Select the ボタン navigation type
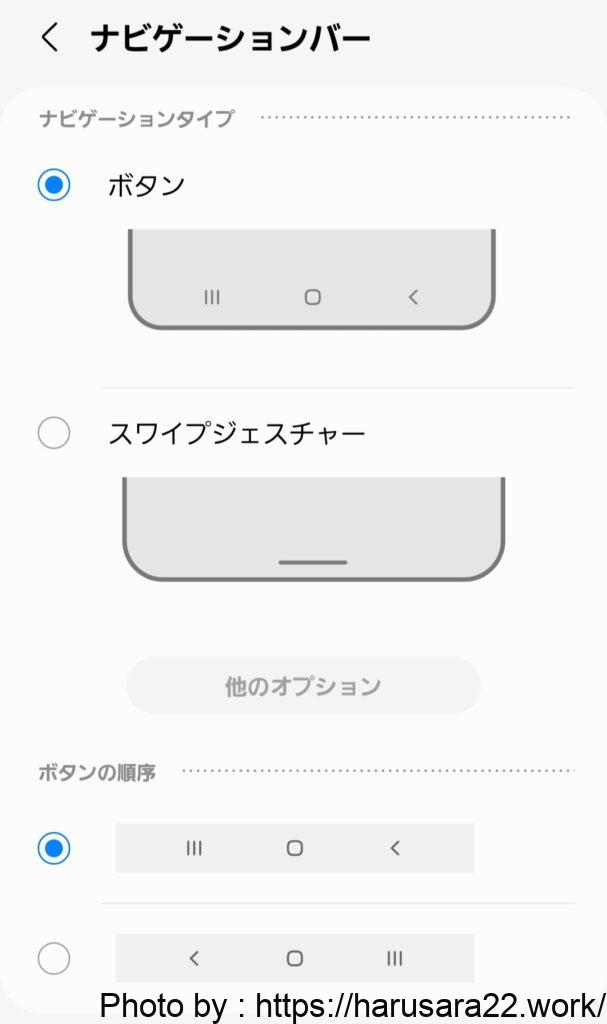 pyautogui.click(x=54, y=186)
